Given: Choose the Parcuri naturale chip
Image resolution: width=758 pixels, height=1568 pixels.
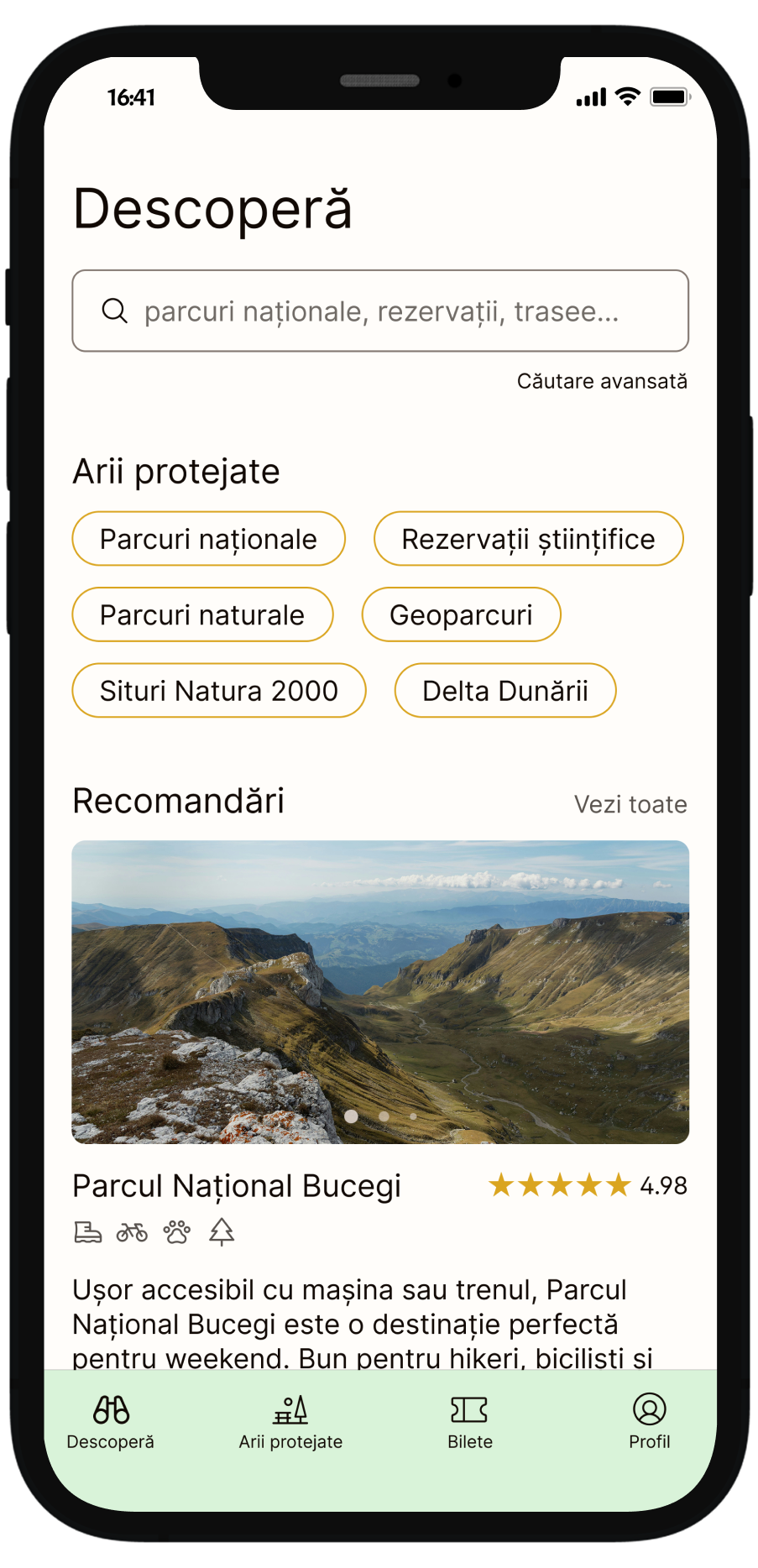Looking at the screenshot, I should click(202, 614).
